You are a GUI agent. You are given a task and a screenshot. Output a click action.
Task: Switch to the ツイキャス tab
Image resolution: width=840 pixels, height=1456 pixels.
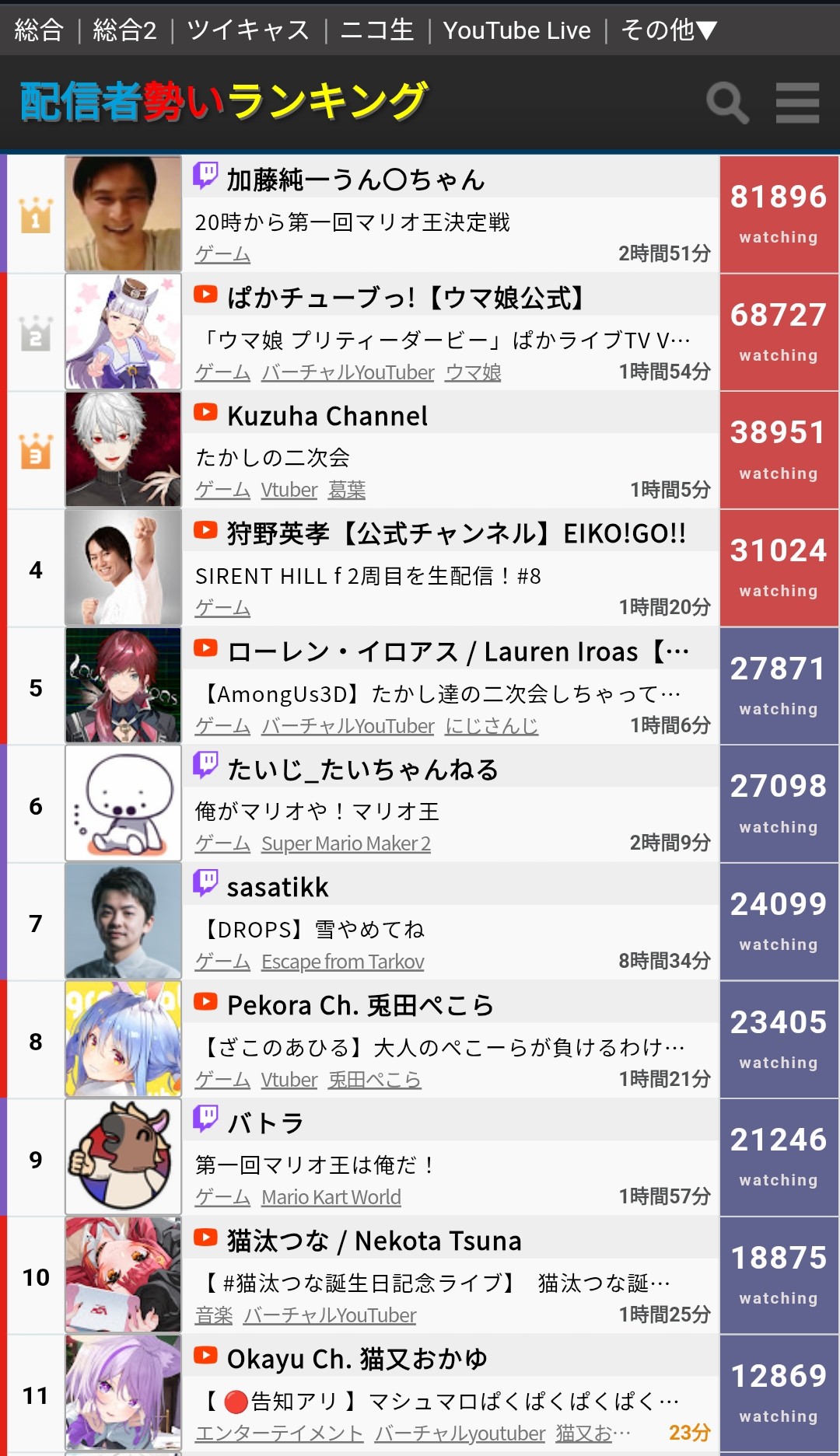tap(248, 30)
